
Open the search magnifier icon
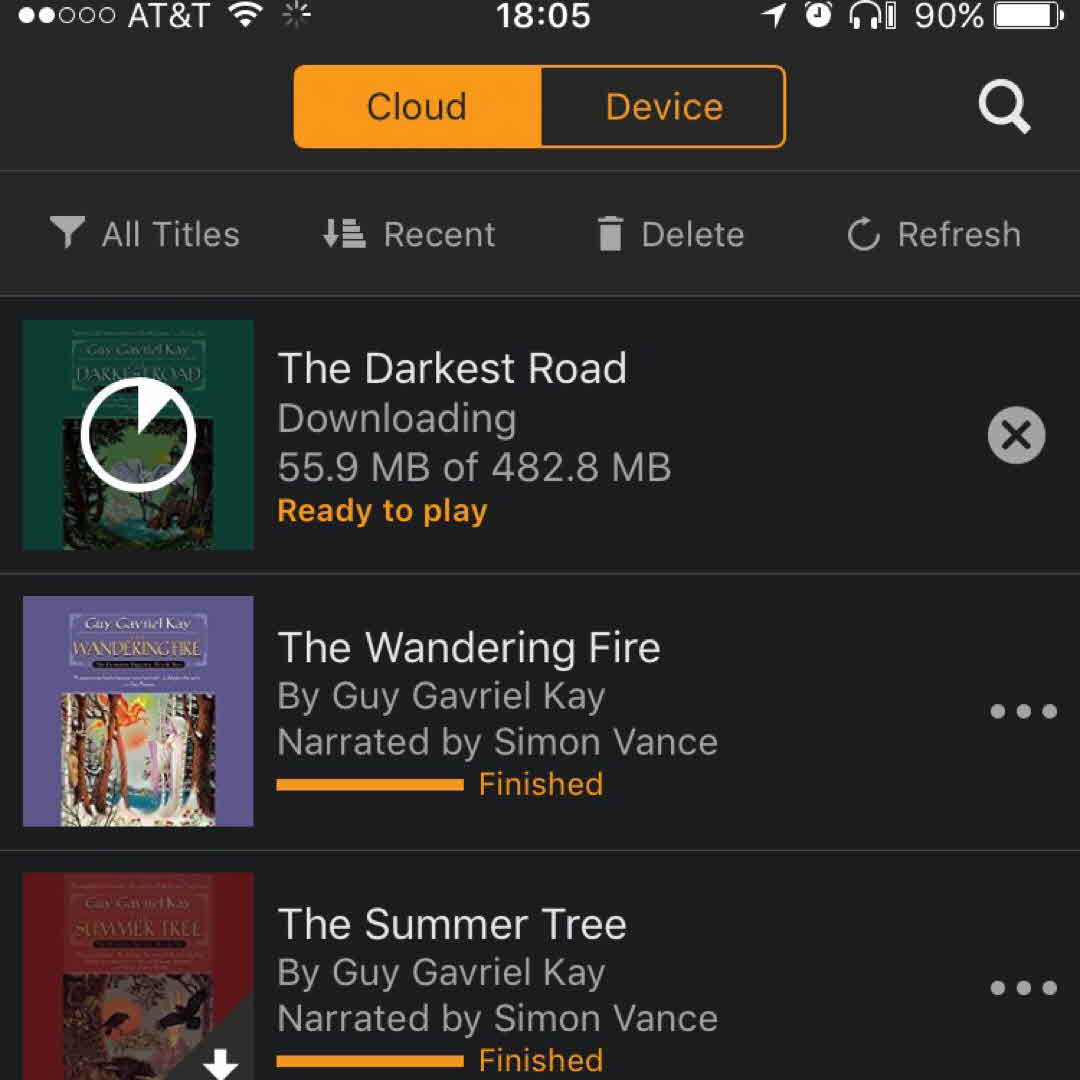pos(1004,107)
